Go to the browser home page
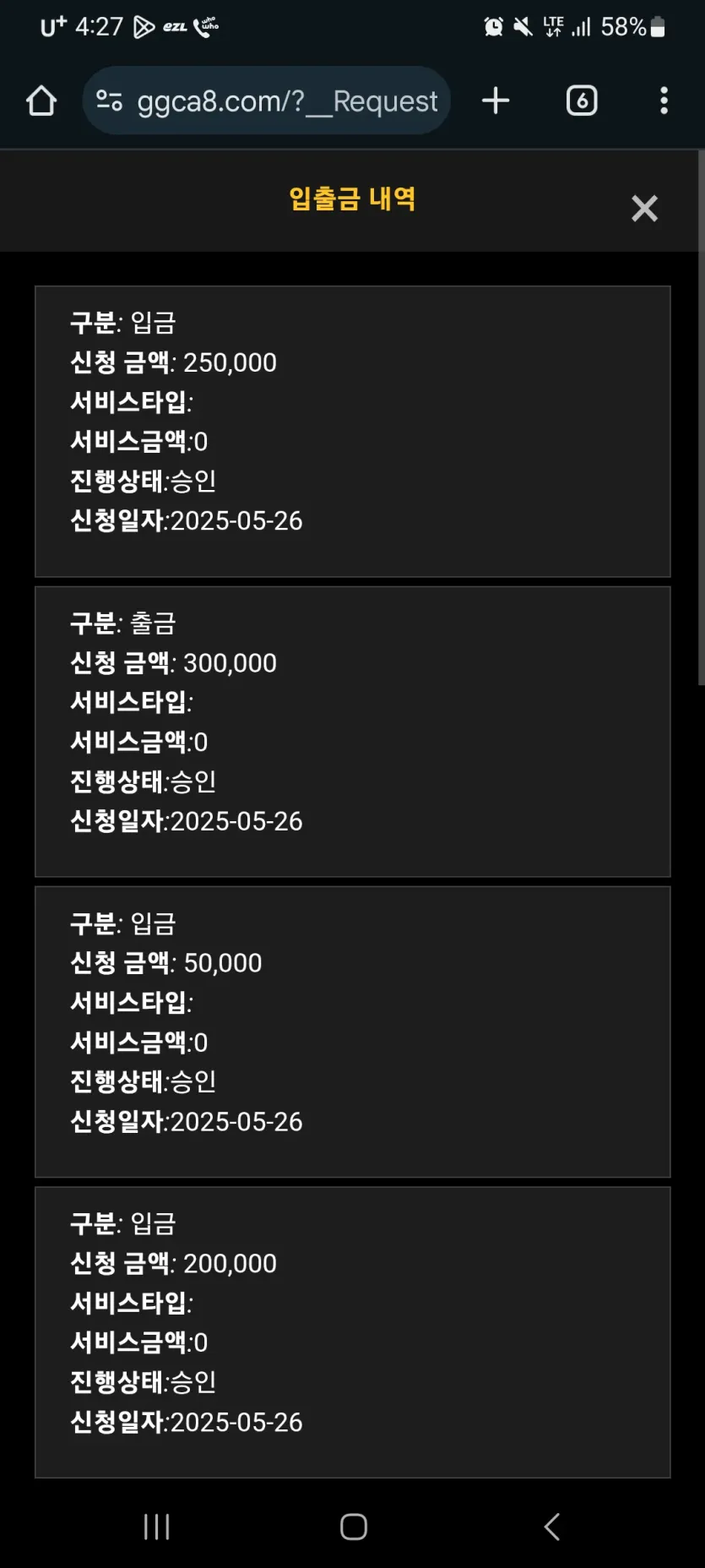This screenshot has height=1568, width=705. click(41, 101)
